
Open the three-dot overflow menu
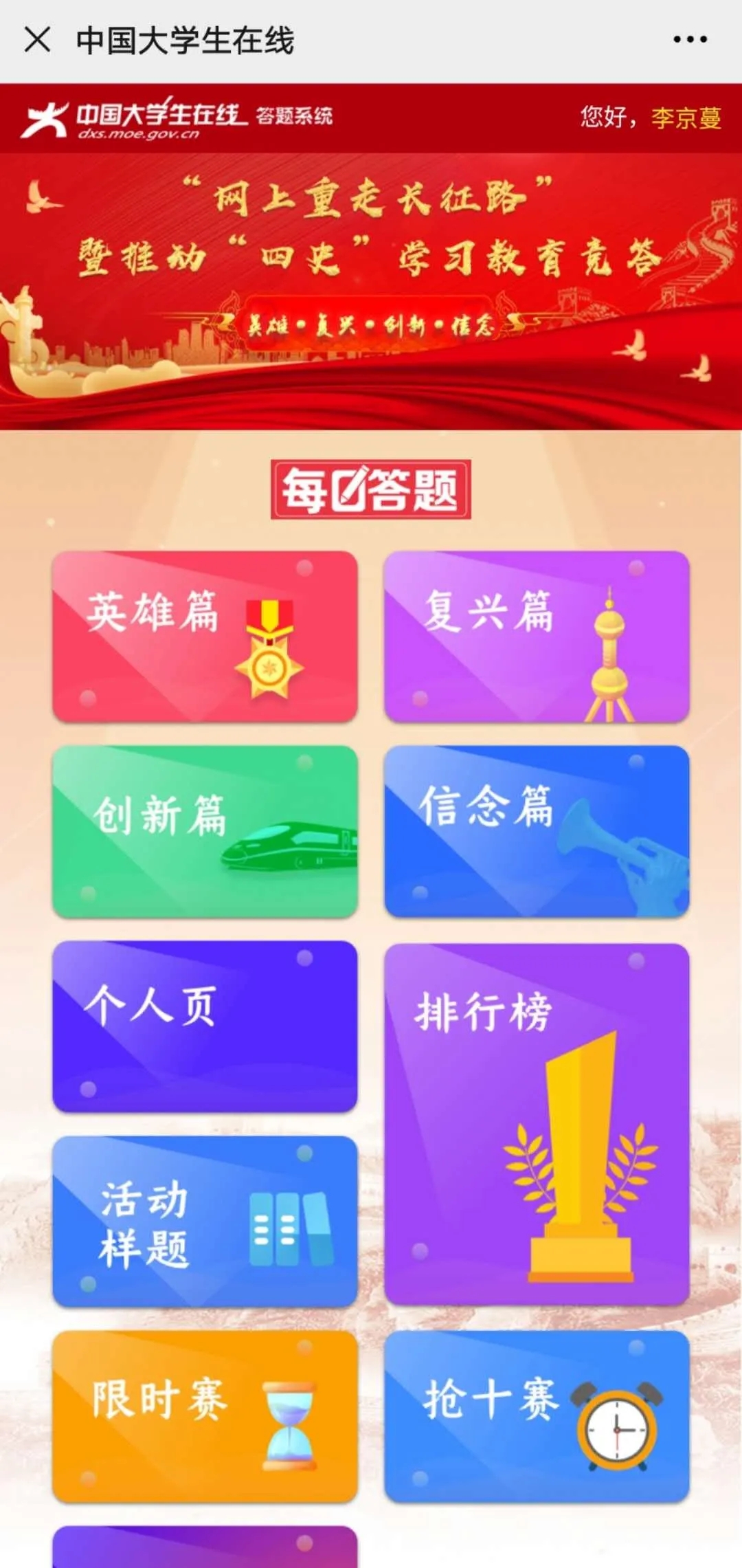[x=689, y=40]
